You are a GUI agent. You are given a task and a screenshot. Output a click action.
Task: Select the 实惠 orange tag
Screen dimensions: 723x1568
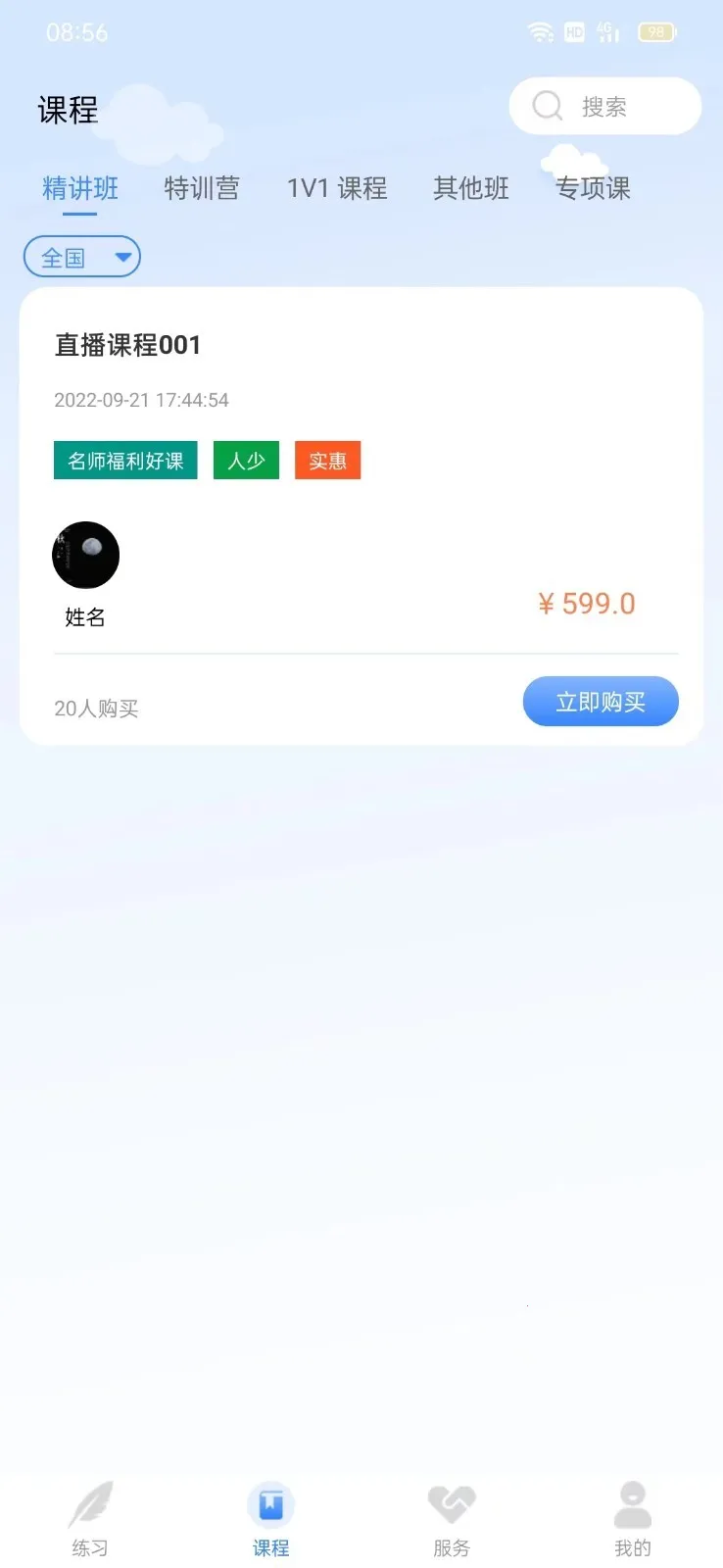pyautogui.click(x=327, y=461)
